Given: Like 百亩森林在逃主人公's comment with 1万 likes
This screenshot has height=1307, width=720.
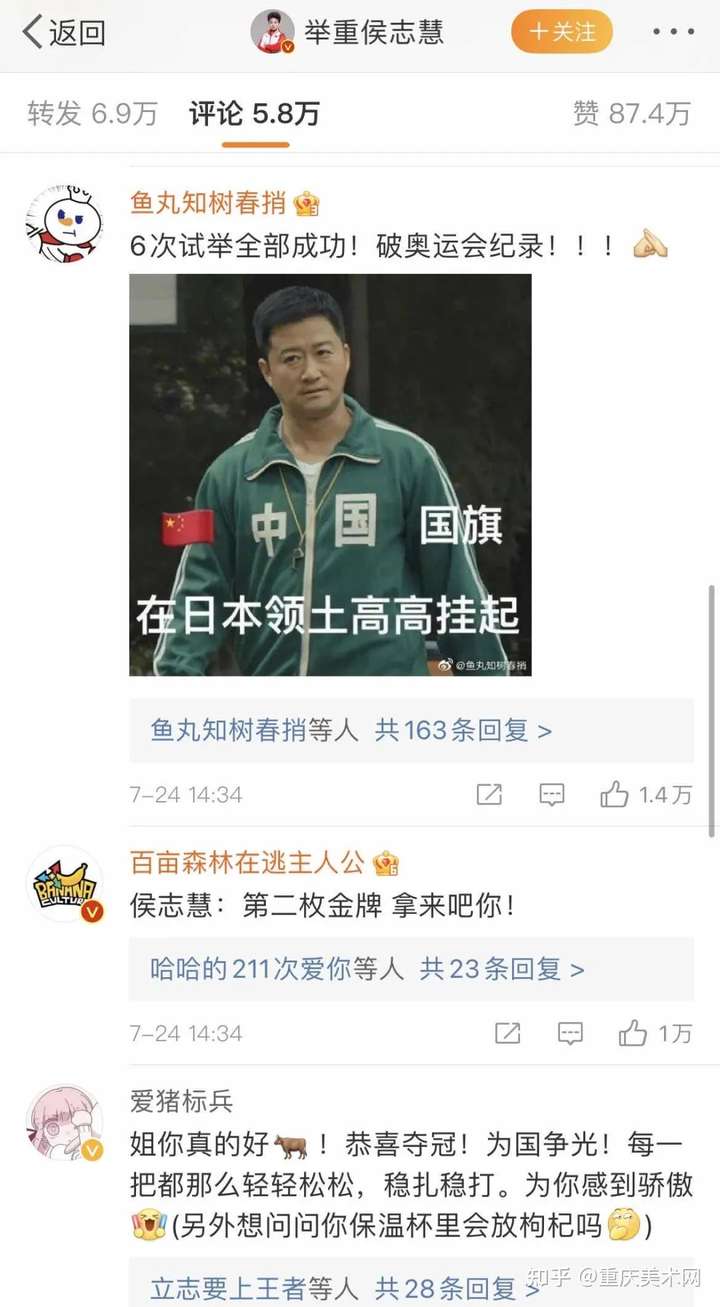Looking at the screenshot, I should (x=655, y=1033).
